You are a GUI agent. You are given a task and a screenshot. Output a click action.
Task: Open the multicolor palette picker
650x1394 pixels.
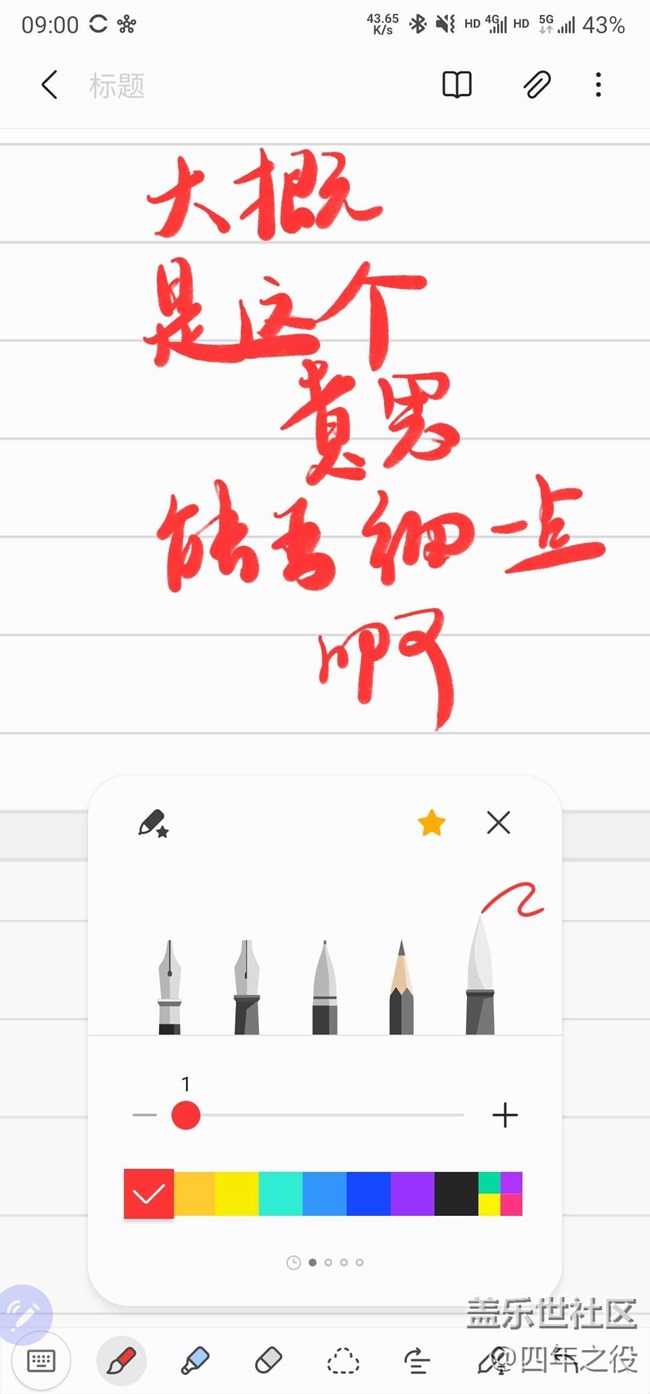pos(500,1194)
